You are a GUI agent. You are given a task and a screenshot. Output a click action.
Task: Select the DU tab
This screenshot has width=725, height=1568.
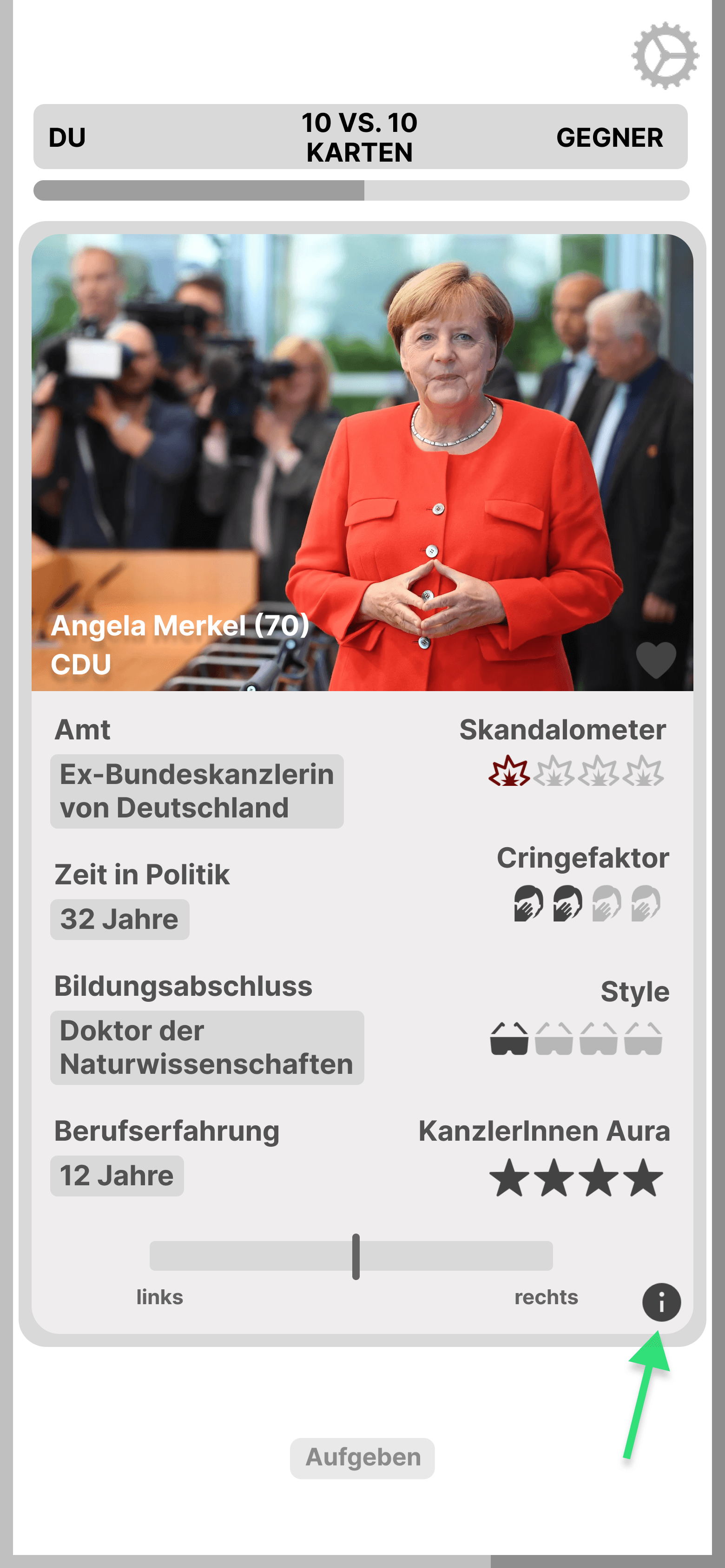pyautogui.click(x=67, y=137)
